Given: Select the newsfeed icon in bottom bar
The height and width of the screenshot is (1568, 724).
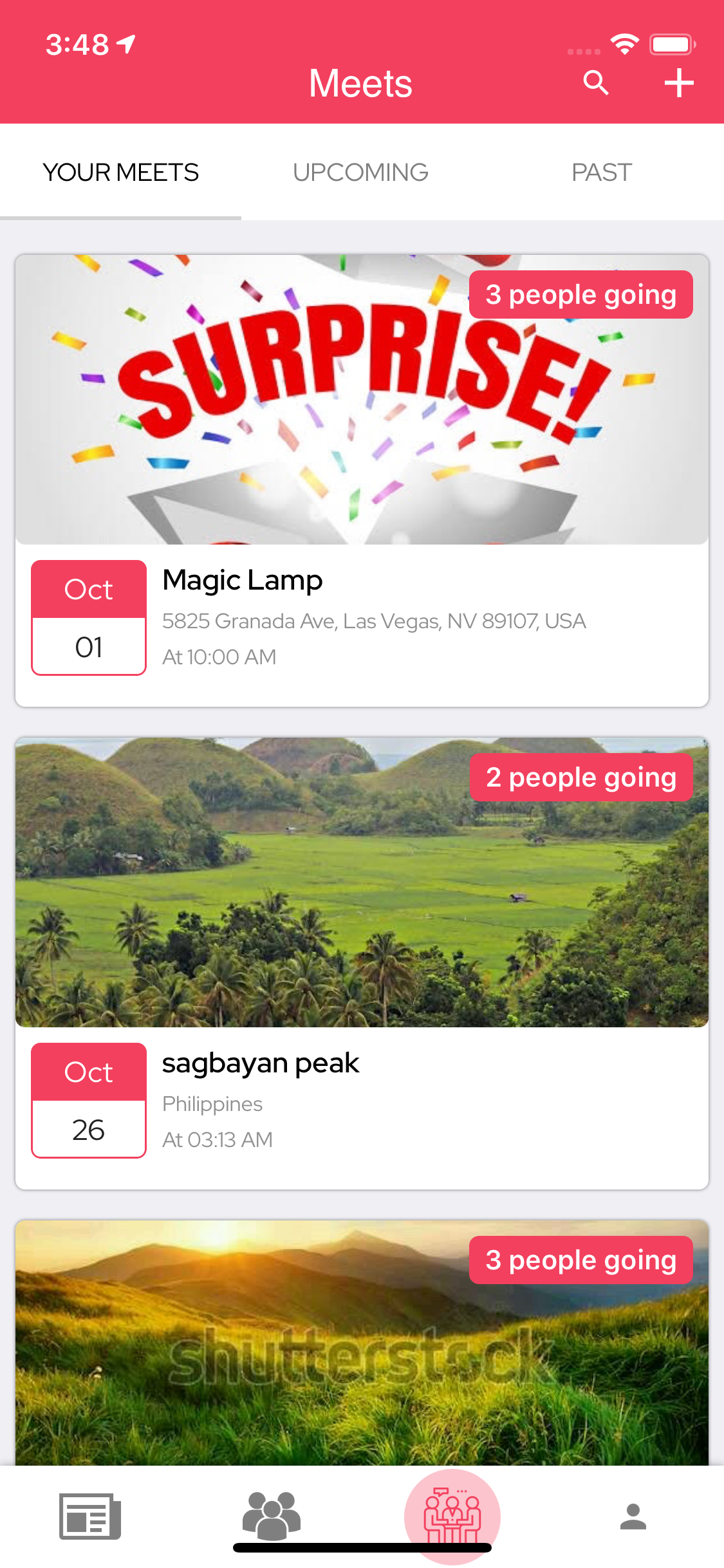Looking at the screenshot, I should [x=90, y=1516].
